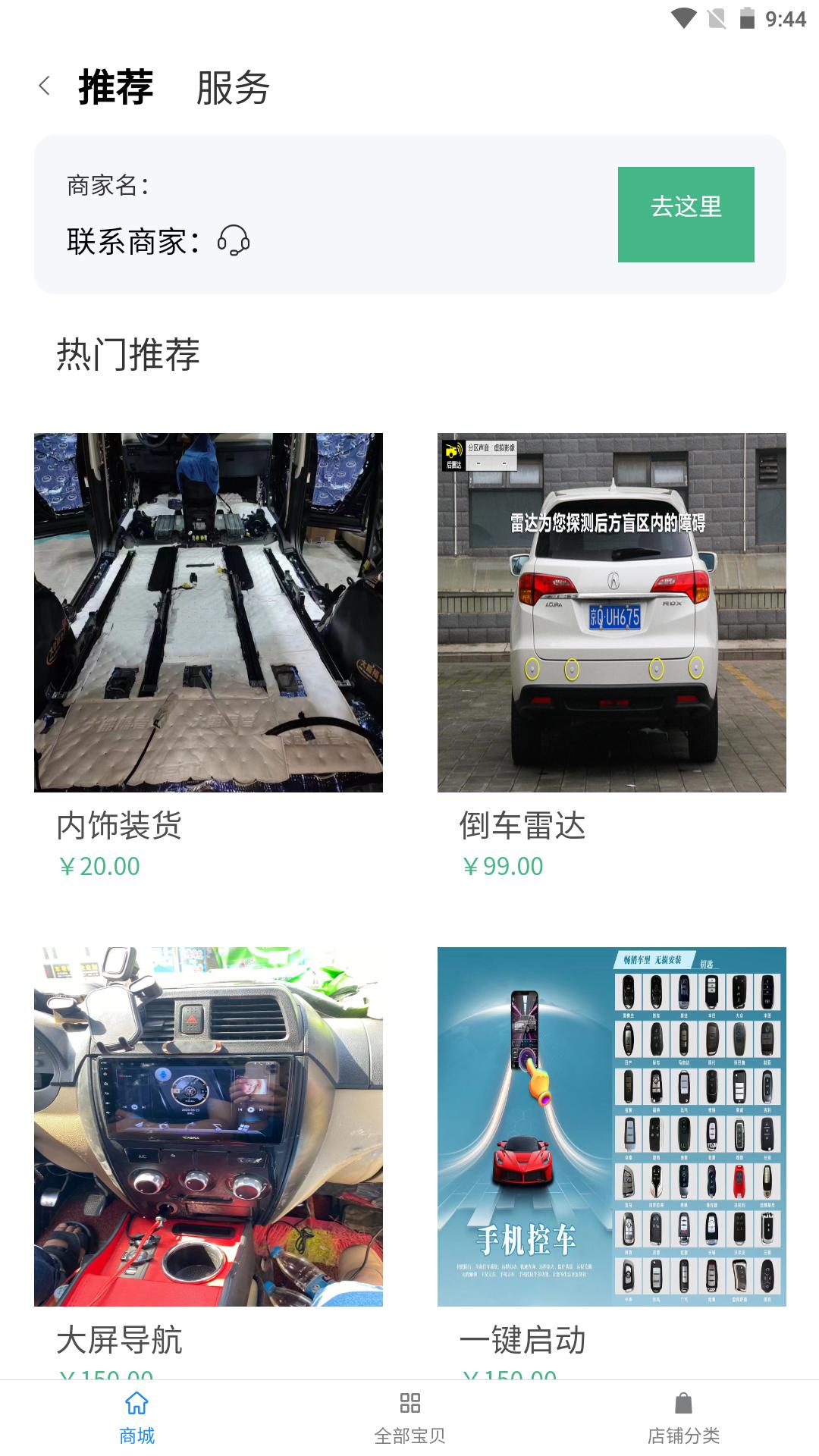Screen dimensions: 819x1456
Task: Switch to the 服务 tab
Action: (x=233, y=88)
